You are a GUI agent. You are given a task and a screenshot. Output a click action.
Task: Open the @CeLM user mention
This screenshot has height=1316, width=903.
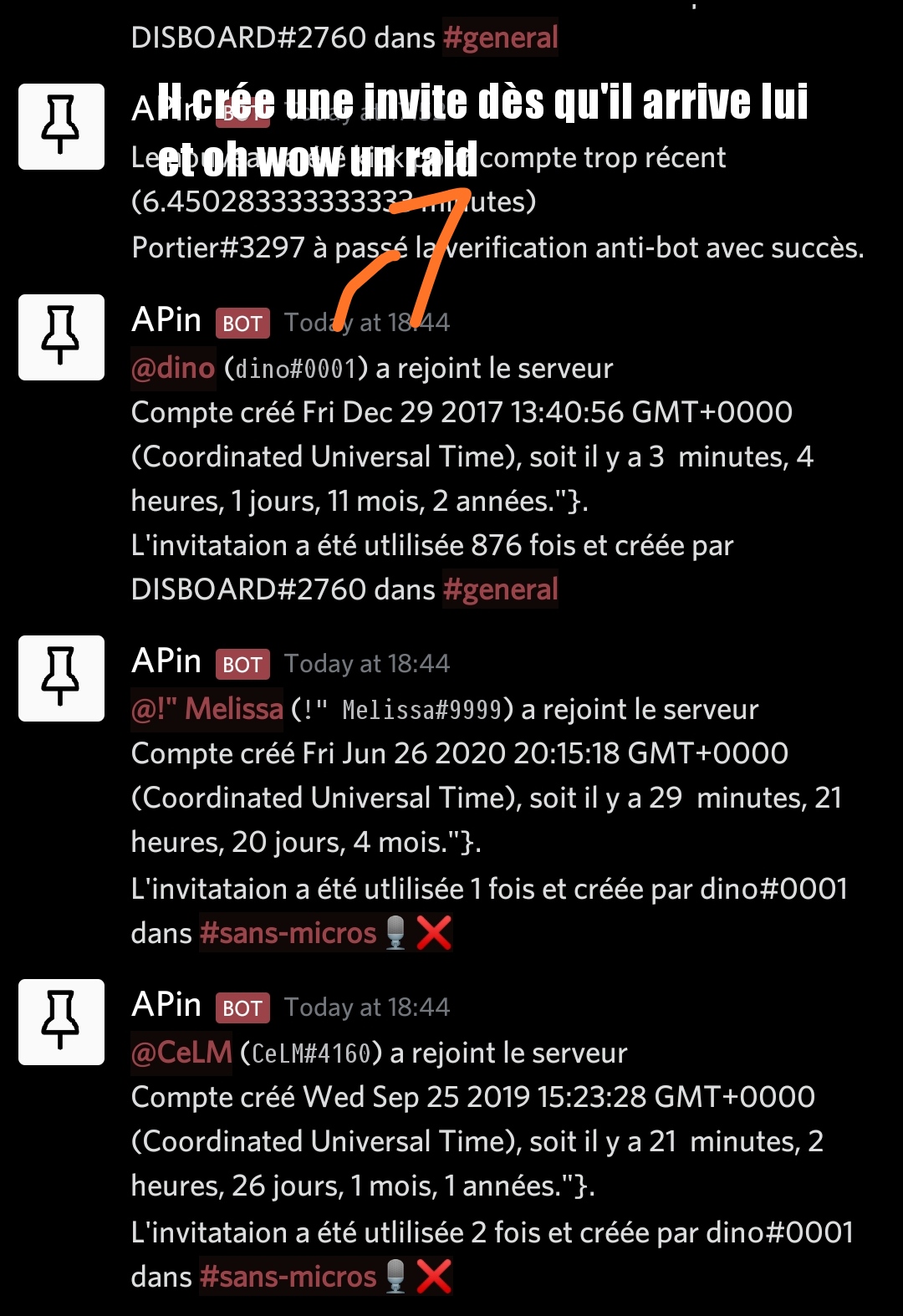click(x=181, y=1053)
